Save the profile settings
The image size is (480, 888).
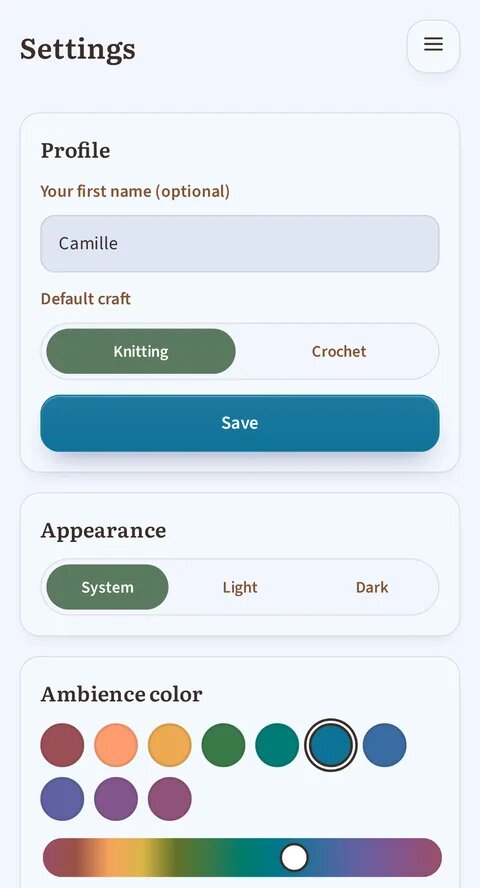click(x=240, y=423)
